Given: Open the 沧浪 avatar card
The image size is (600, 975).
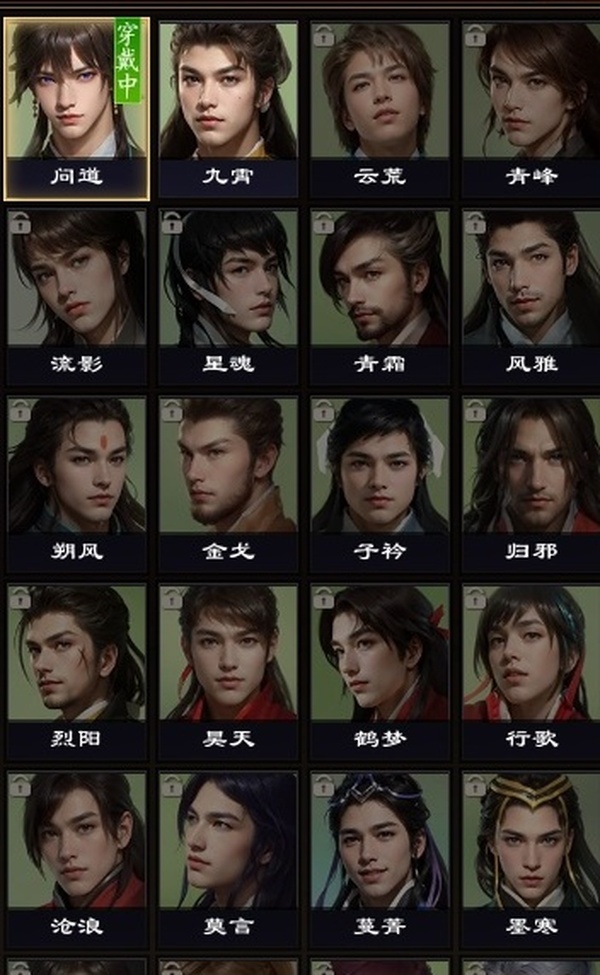Looking at the screenshot, I should click(x=77, y=850).
